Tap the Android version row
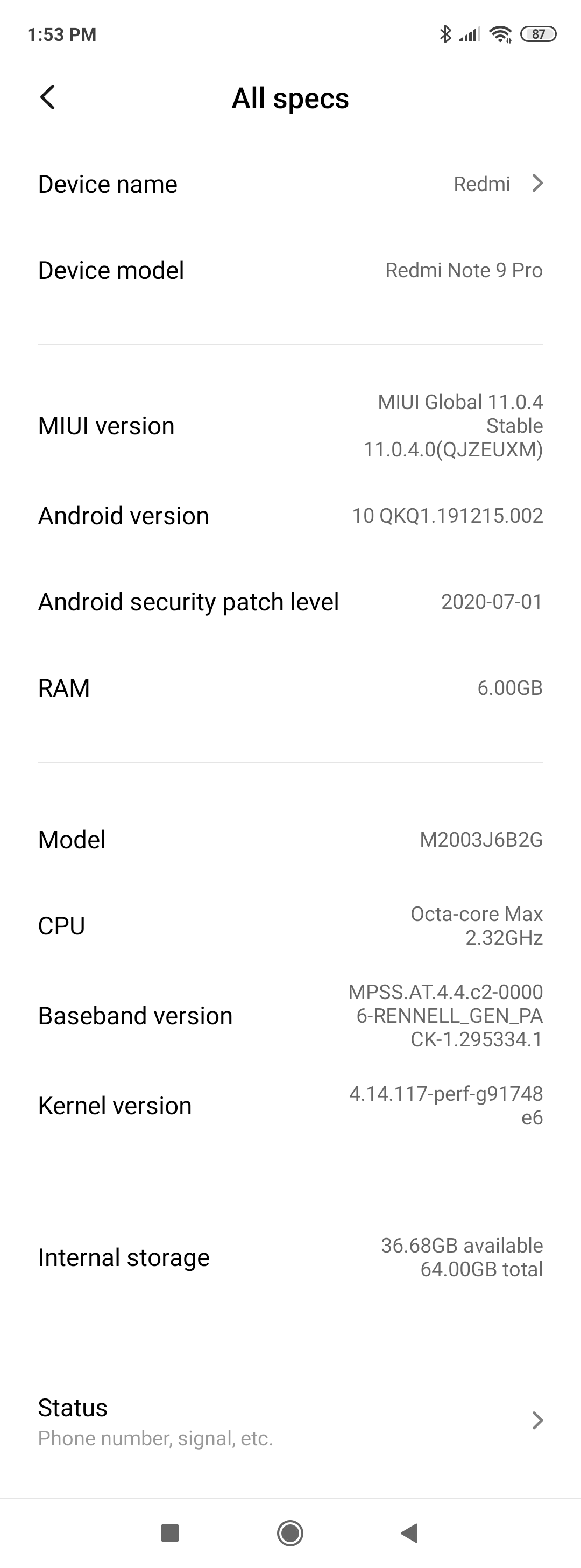The width and height of the screenshot is (581, 1568). pos(290,516)
